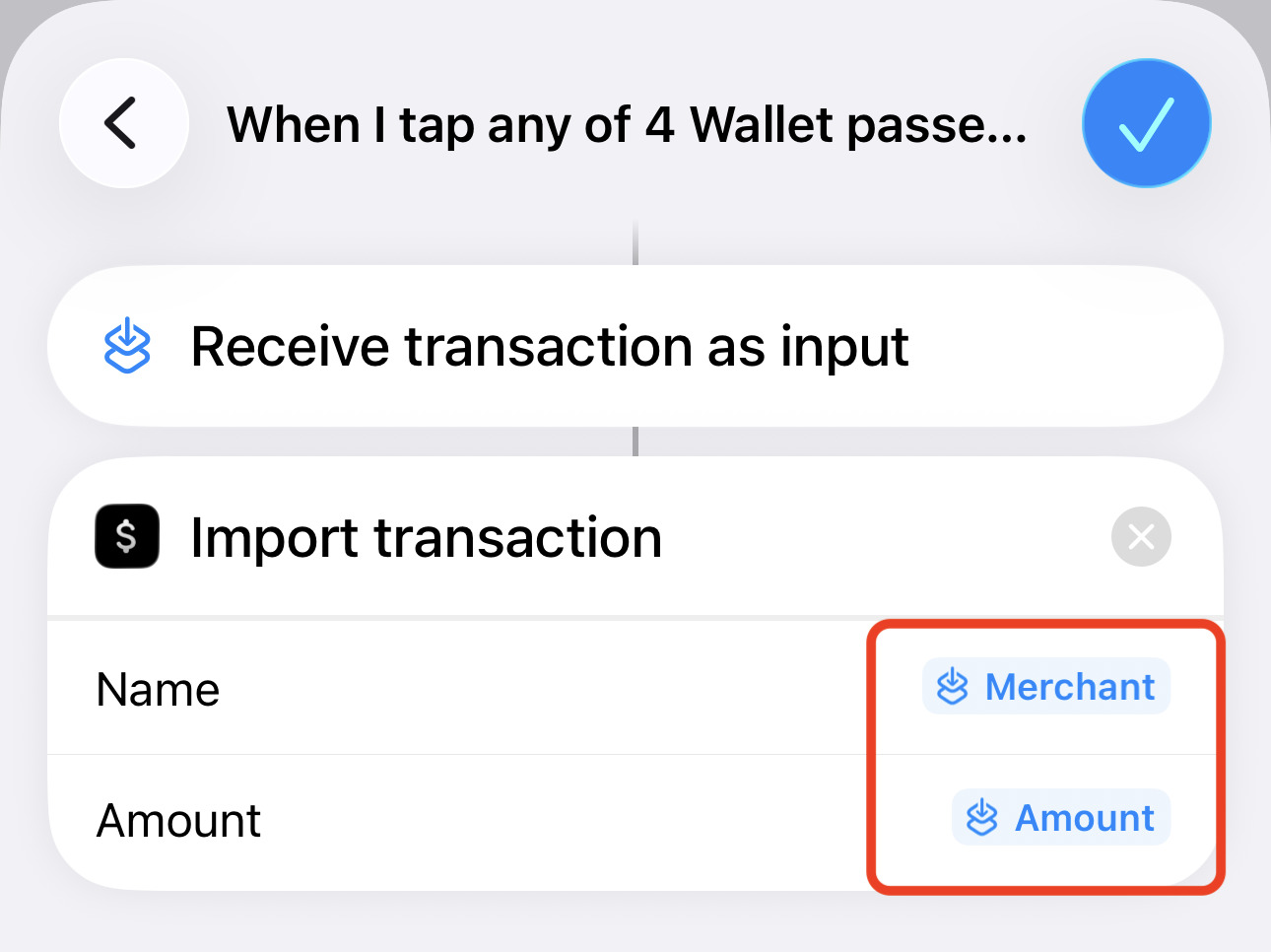This screenshot has width=1271, height=952.
Task: Go back with the back arrow
Action: pyautogui.click(x=123, y=123)
